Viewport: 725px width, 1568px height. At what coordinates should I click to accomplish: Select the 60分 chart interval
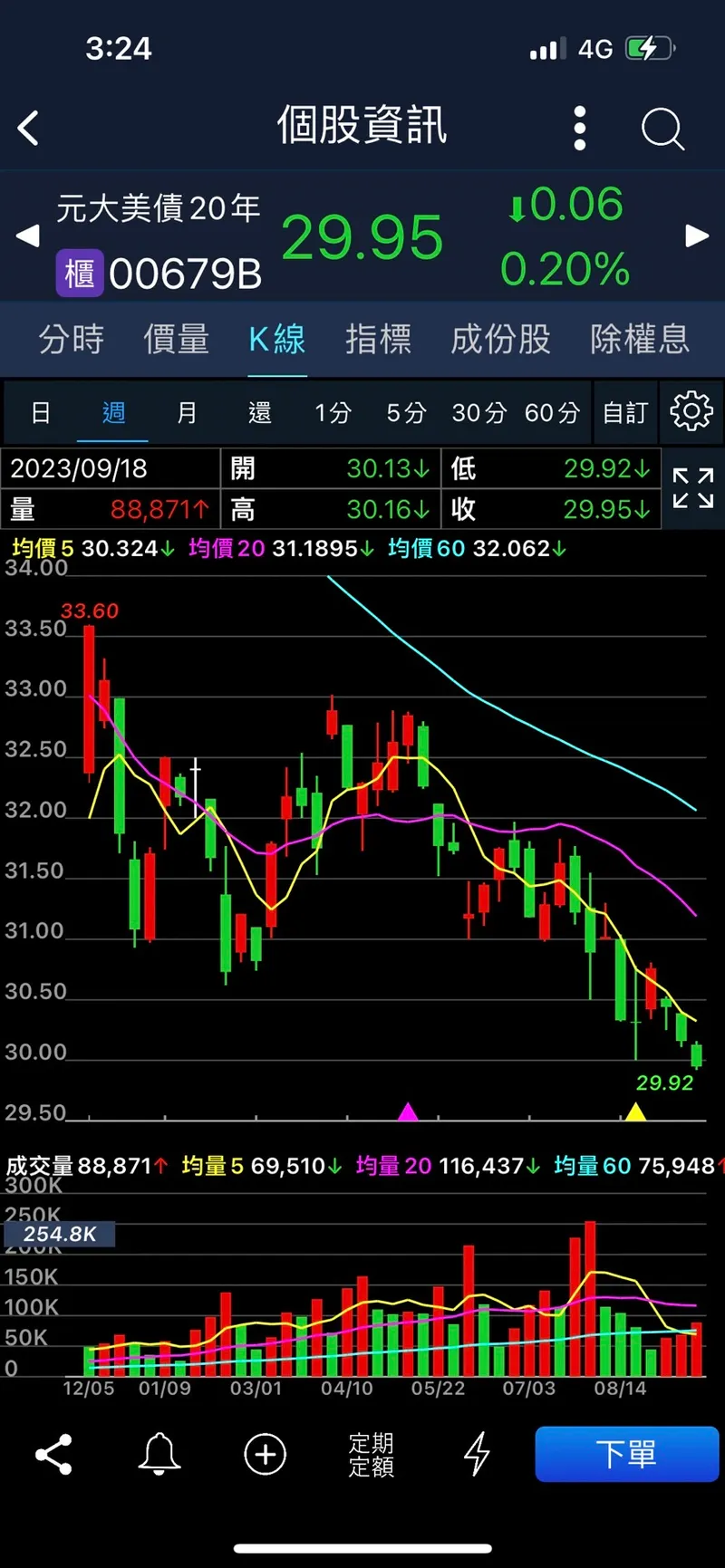click(x=552, y=413)
